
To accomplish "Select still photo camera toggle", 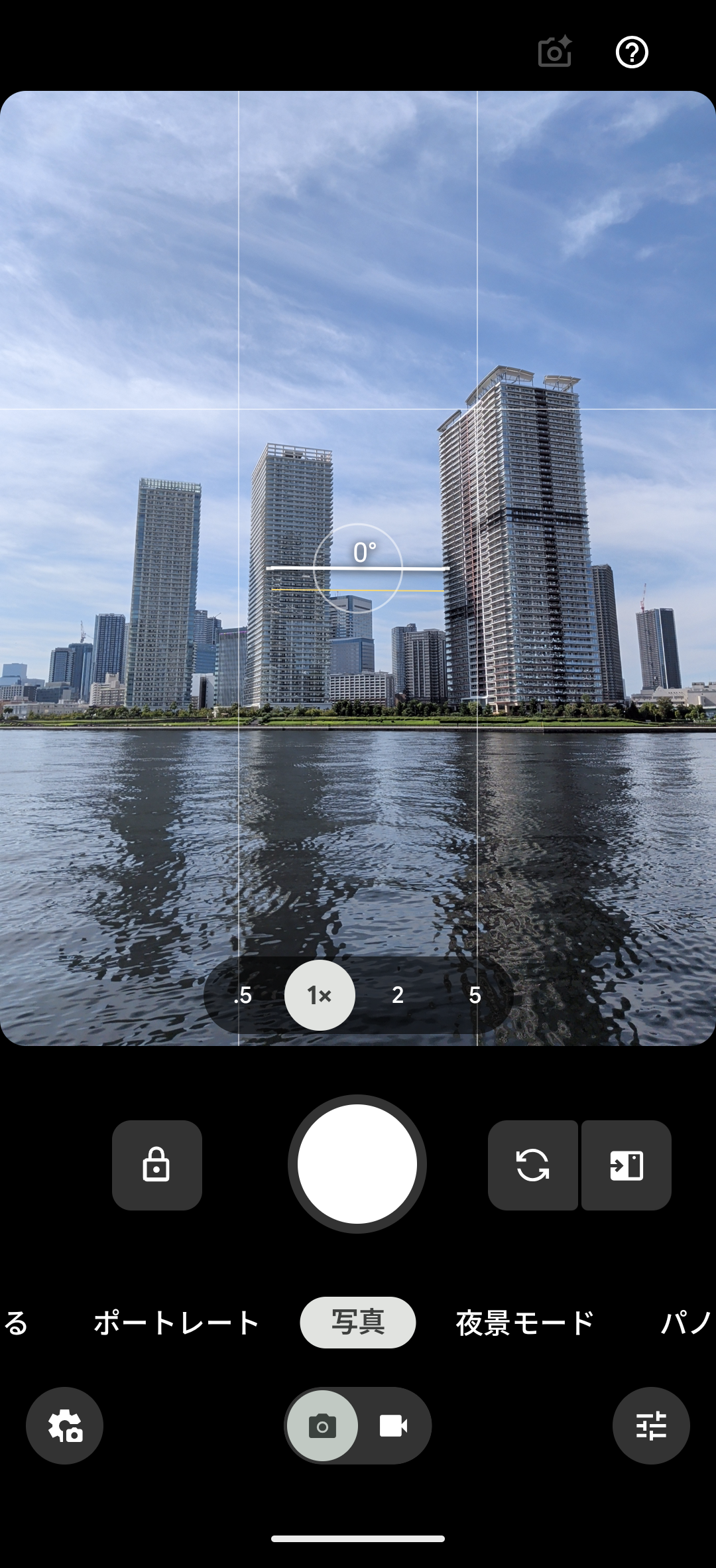I will [x=323, y=1425].
